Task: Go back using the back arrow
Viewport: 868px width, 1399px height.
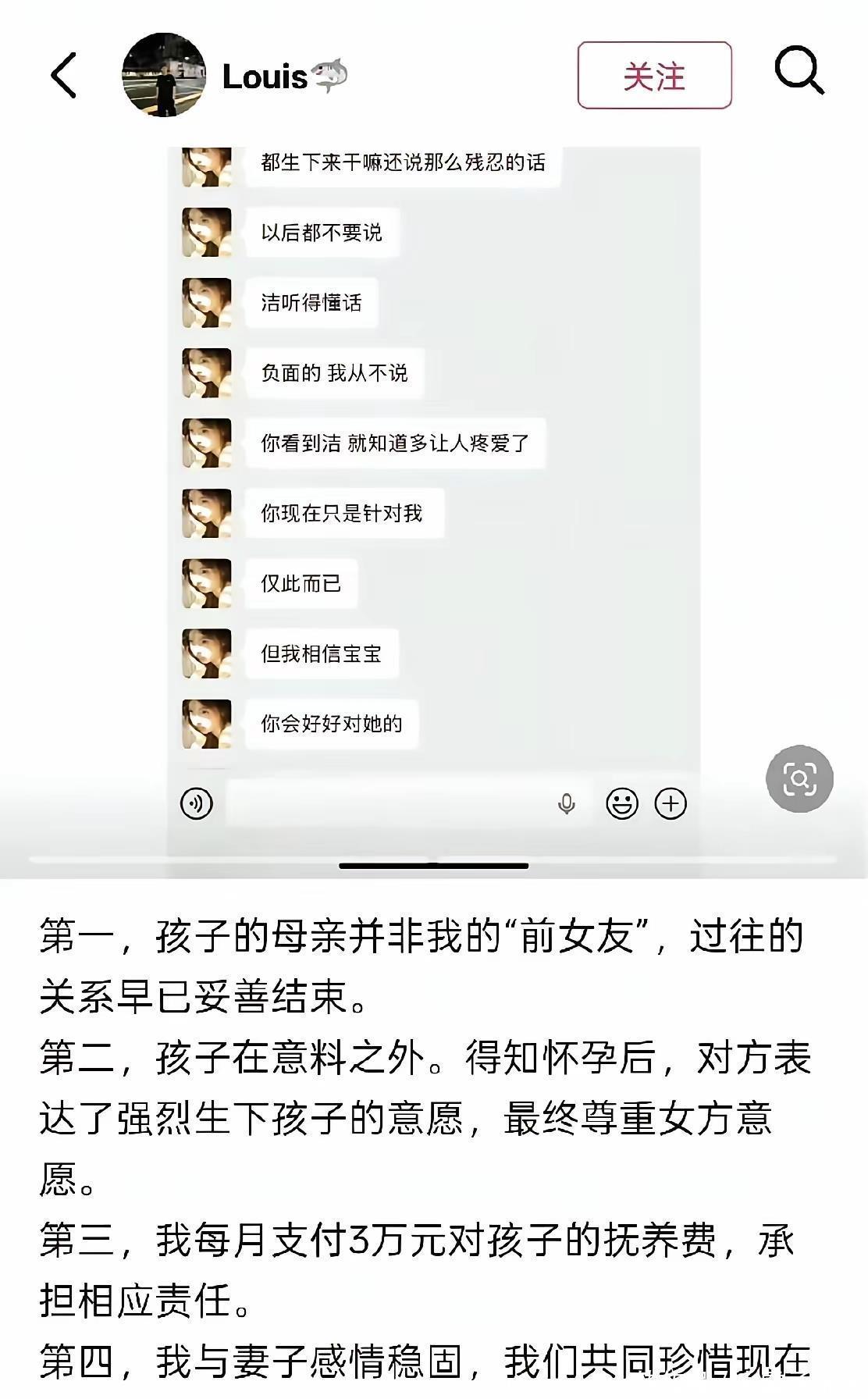Action: pos(64,76)
